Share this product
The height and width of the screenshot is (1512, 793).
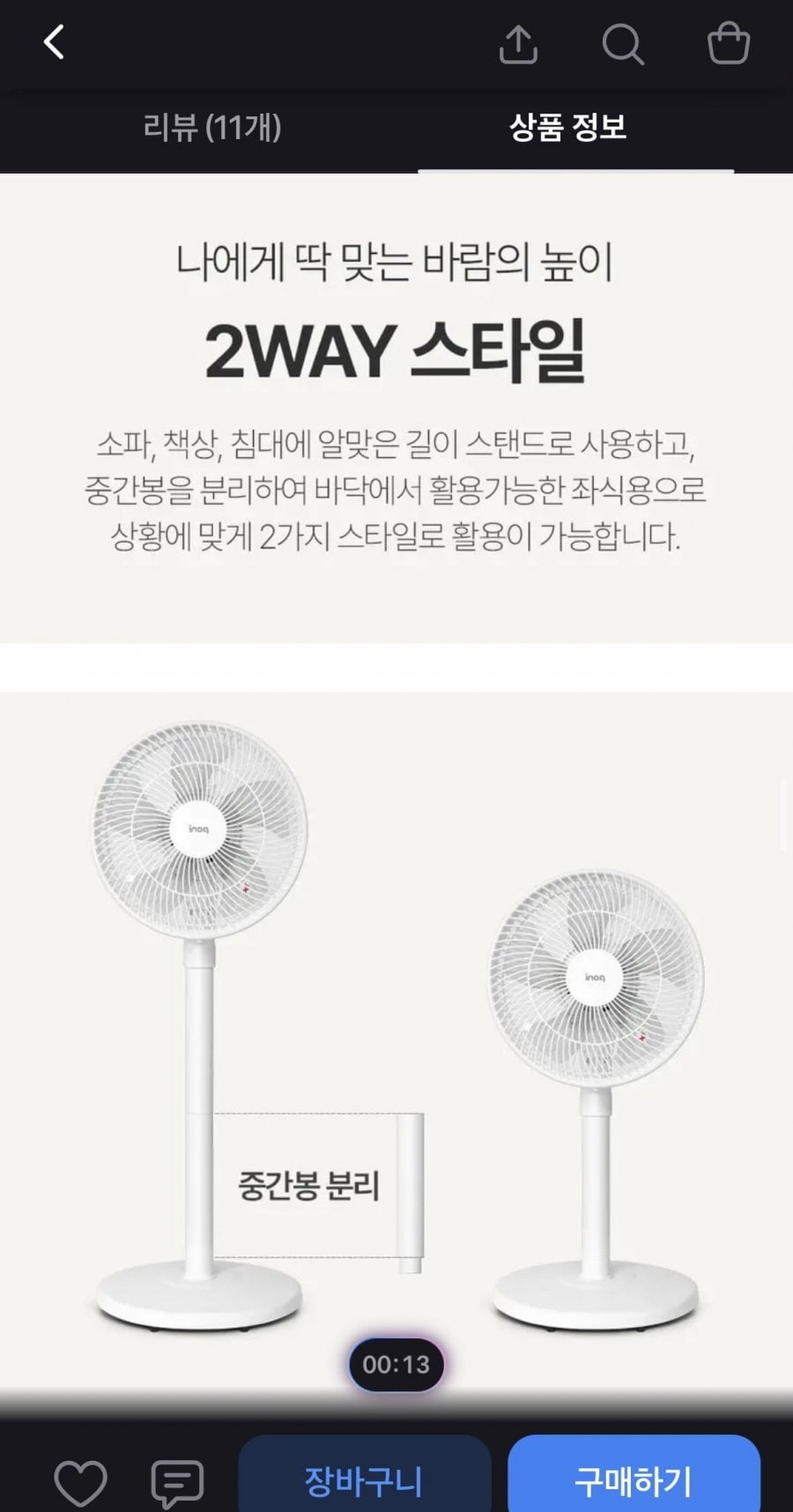518,44
